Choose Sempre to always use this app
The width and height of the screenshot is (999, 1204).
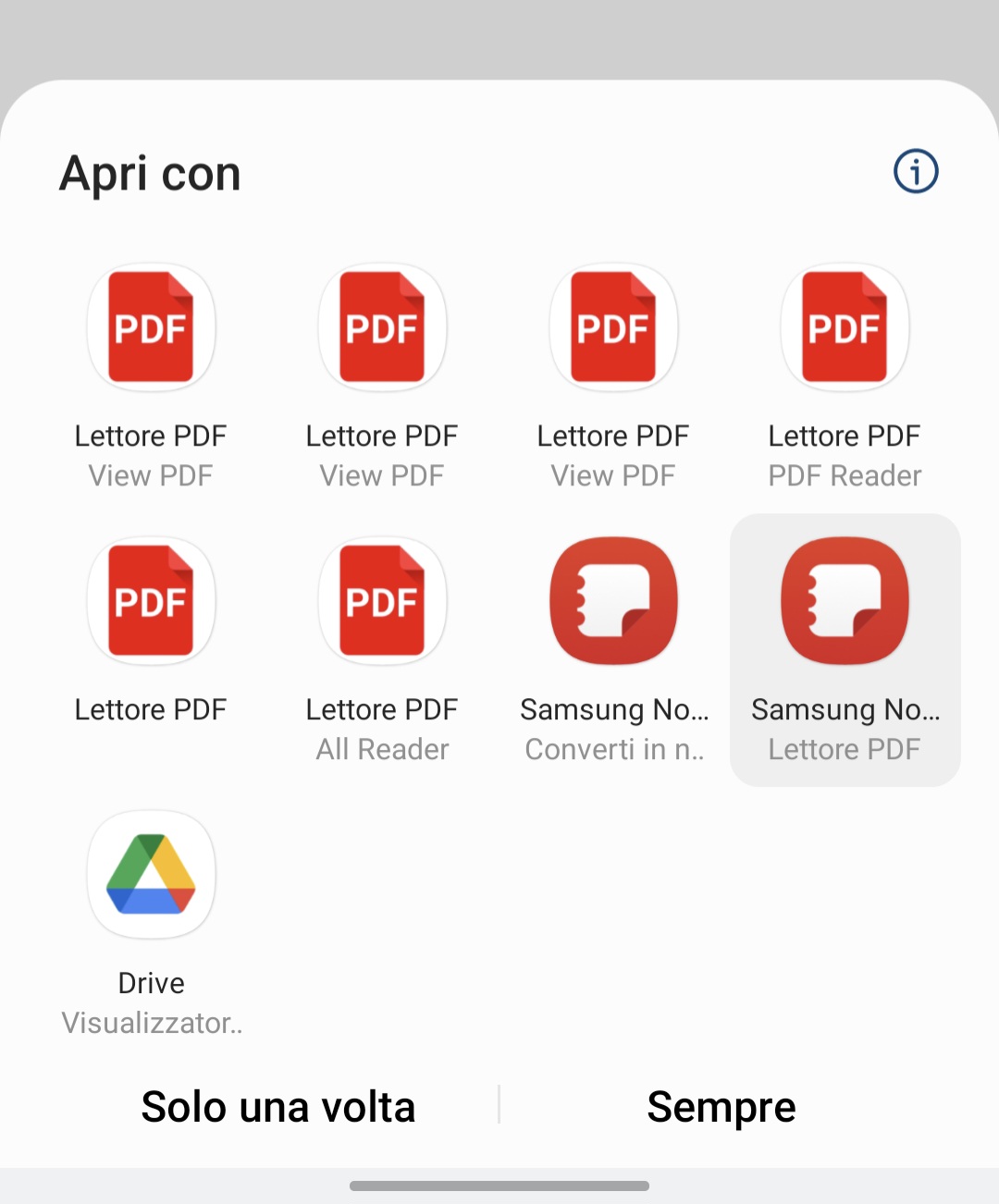(x=721, y=1106)
